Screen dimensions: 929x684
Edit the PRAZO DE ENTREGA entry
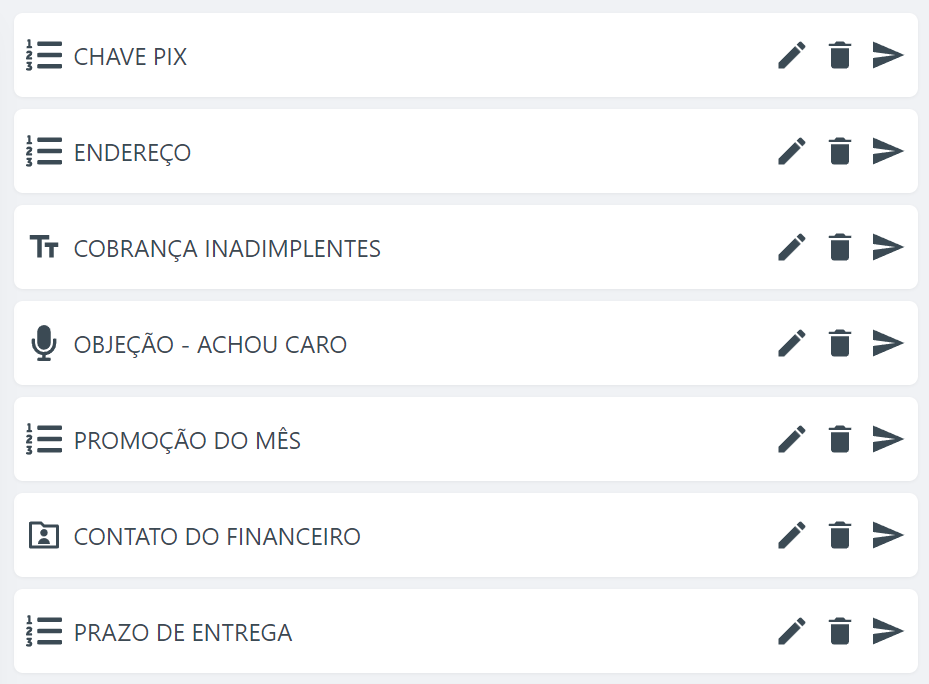(791, 632)
